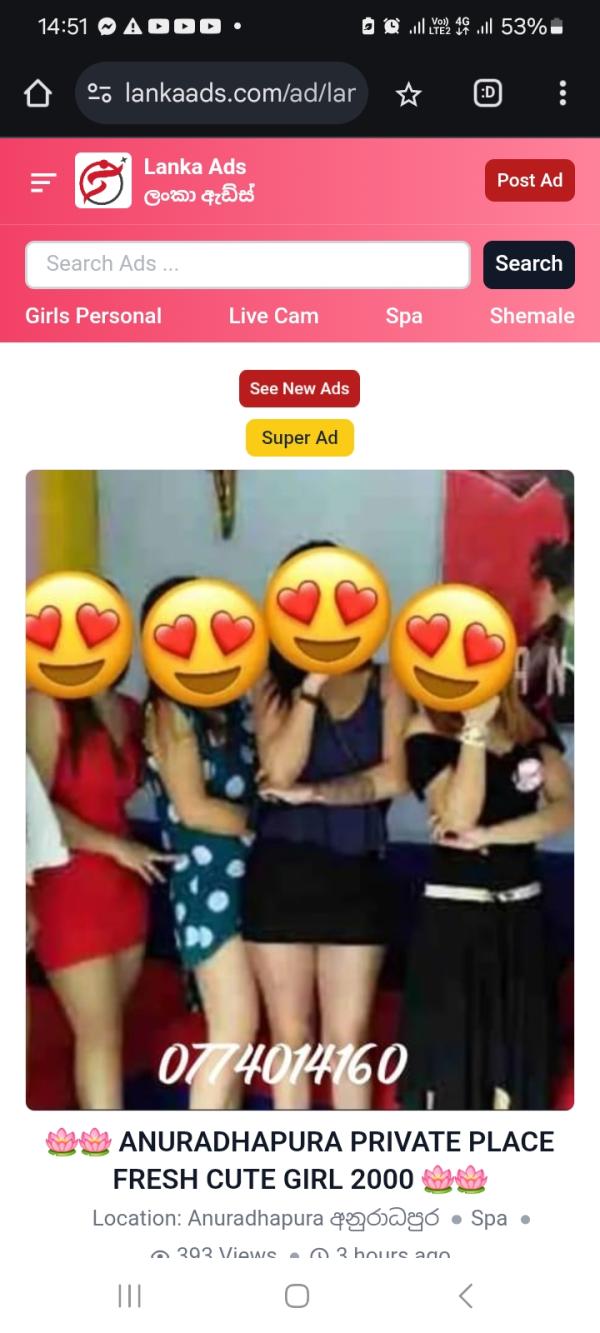The image size is (600, 1333).
Task: Open the Spa category tab
Action: point(404,316)
